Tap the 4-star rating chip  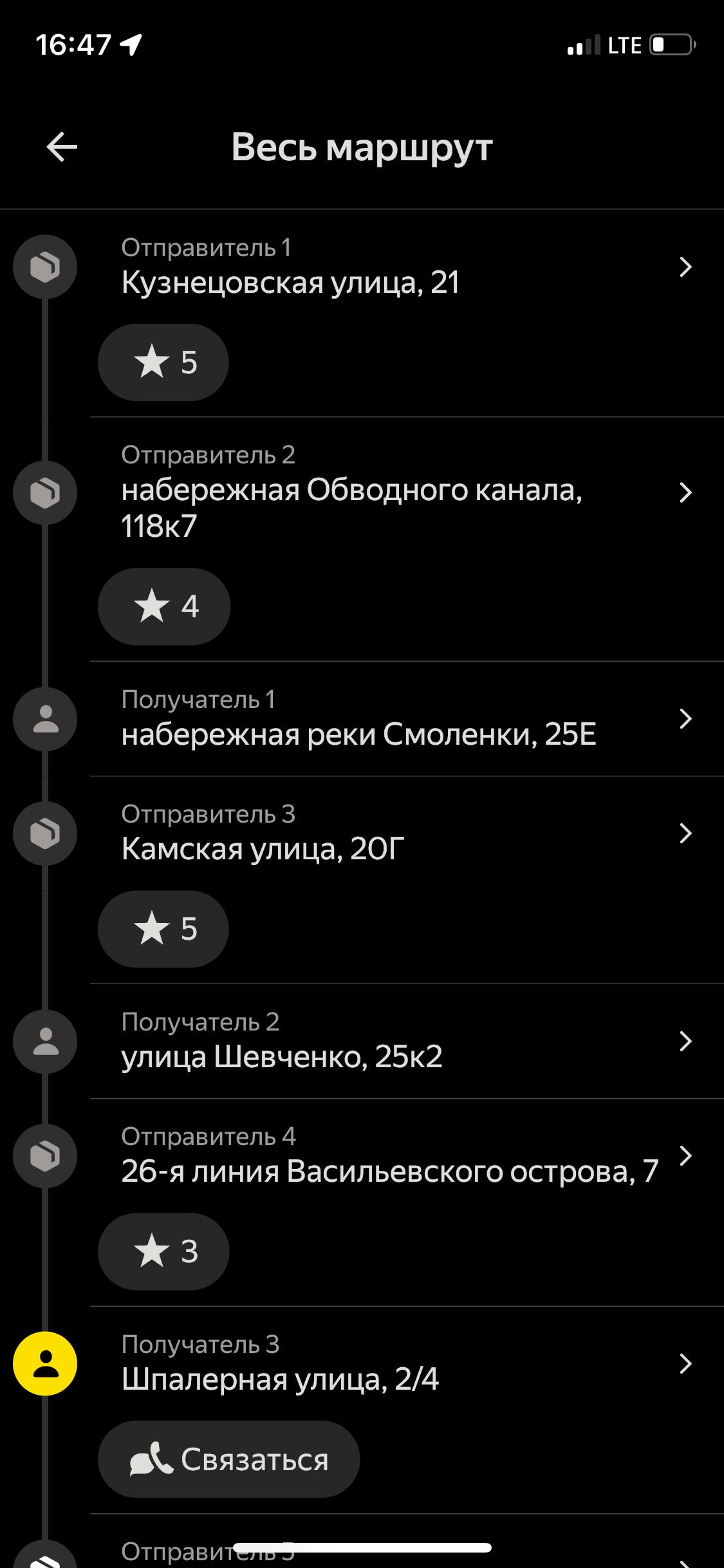point(164,606)
